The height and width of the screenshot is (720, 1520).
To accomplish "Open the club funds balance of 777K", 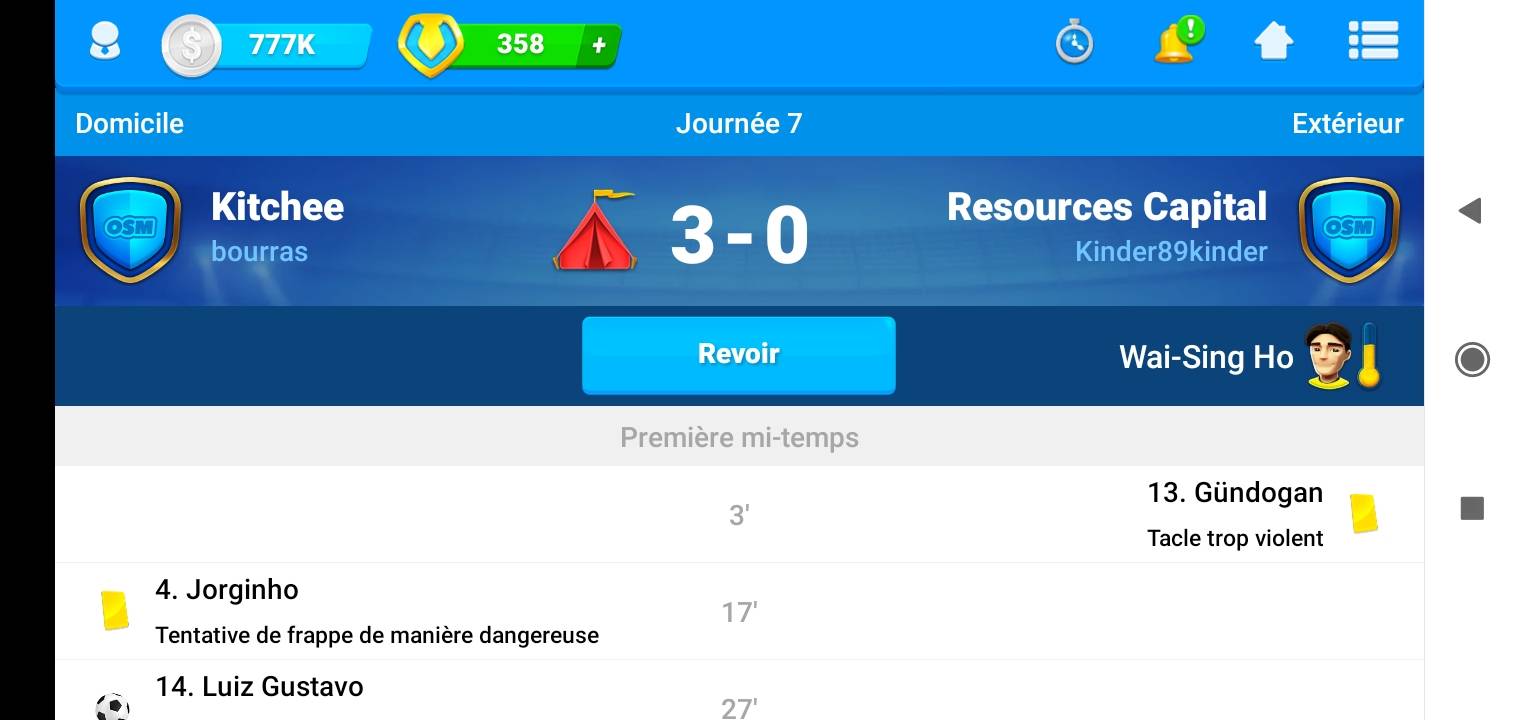I will (x=266, y=45).
